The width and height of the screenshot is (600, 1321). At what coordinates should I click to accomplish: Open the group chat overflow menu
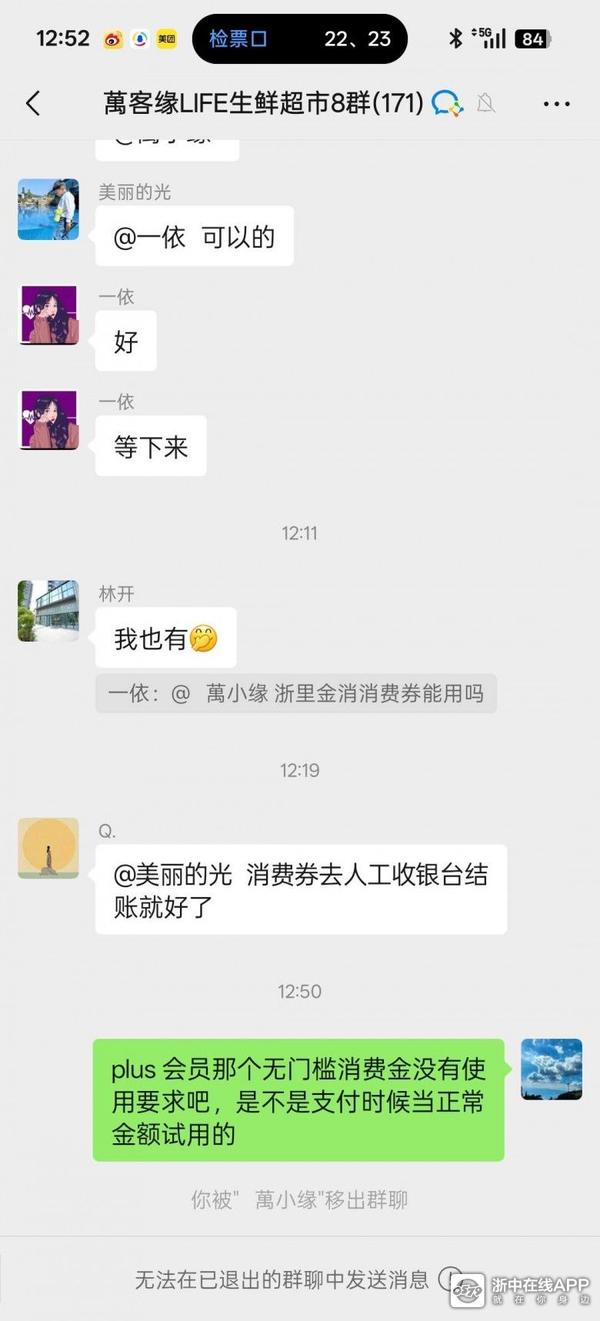(556, 103)
